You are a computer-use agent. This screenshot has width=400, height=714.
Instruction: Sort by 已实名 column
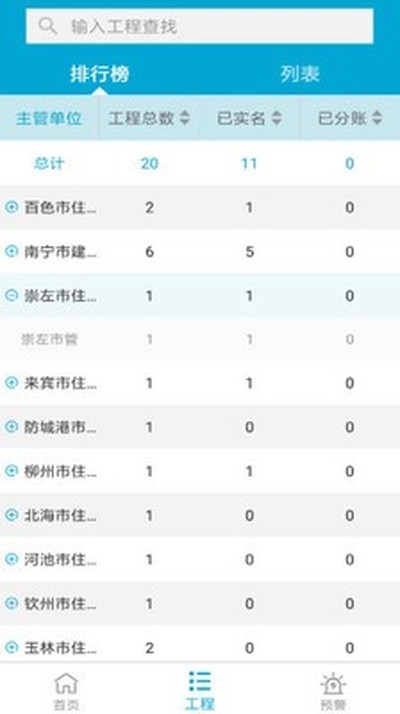pos(249,118)
